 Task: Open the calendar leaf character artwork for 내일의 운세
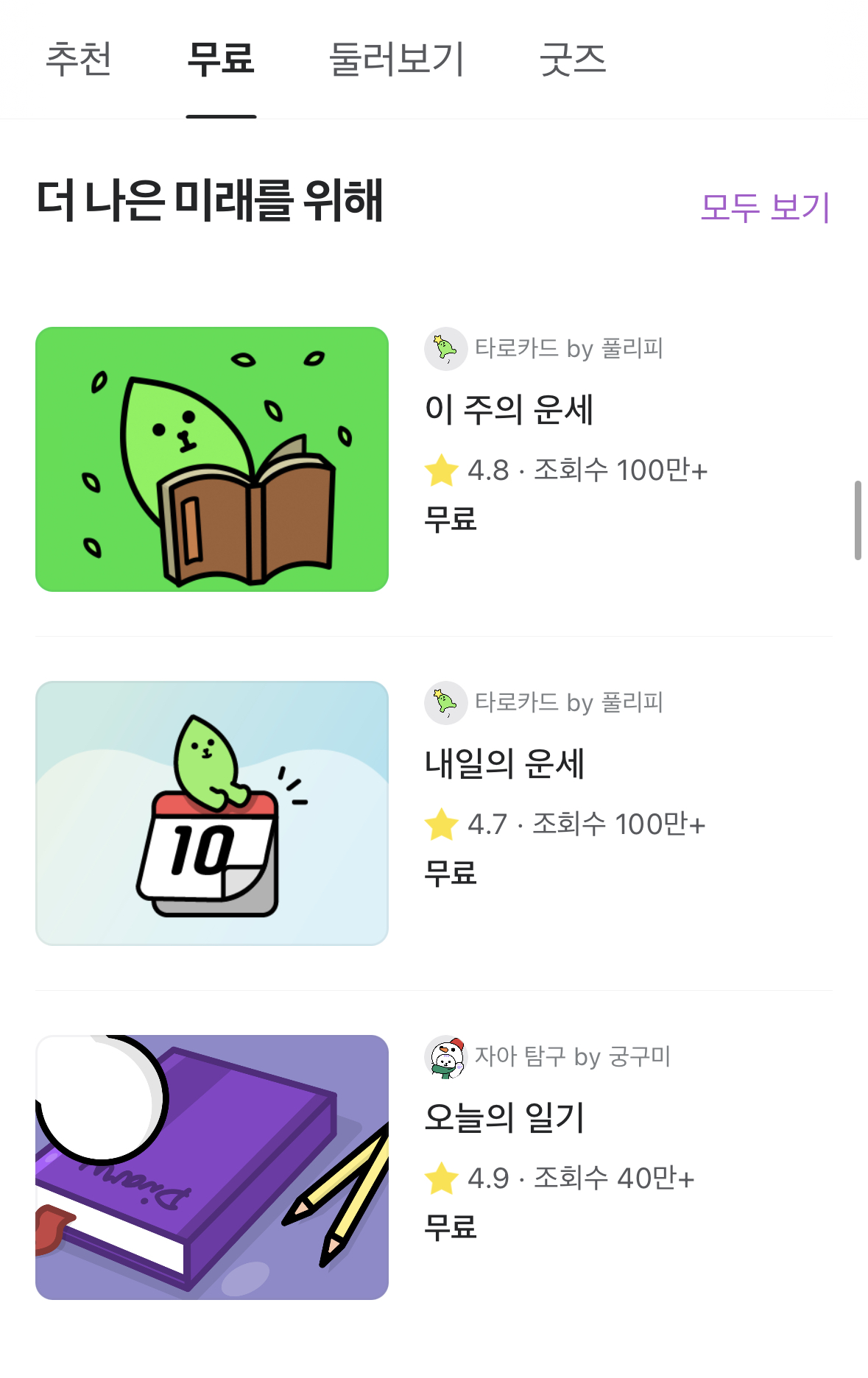click(x=213, y=814)
